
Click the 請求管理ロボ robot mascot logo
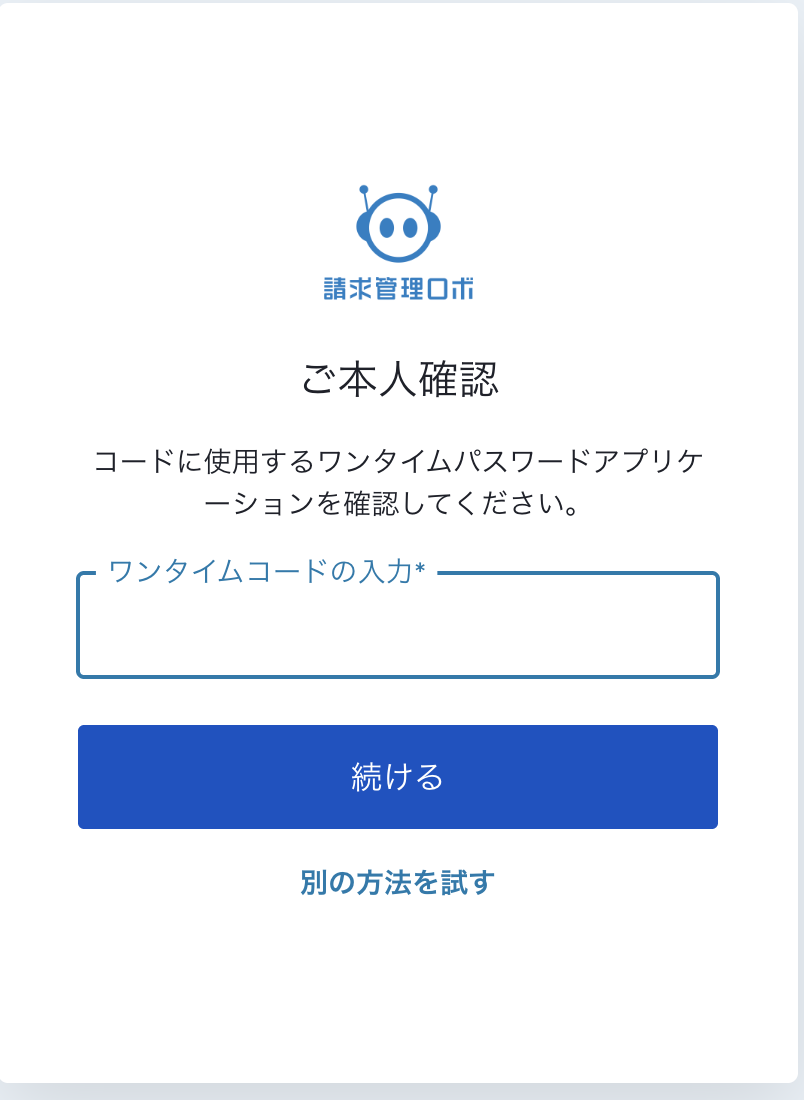coord(398,235)
